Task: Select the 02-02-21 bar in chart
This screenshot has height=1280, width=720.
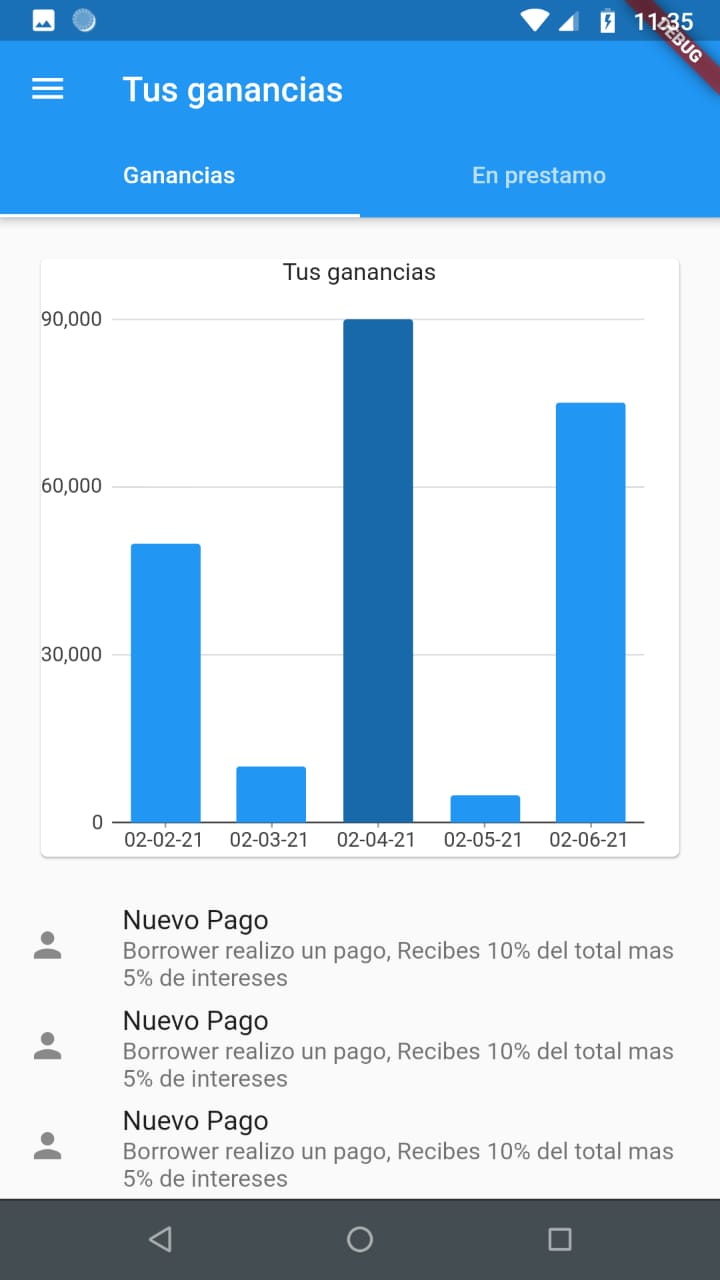Action: [166, 683]
